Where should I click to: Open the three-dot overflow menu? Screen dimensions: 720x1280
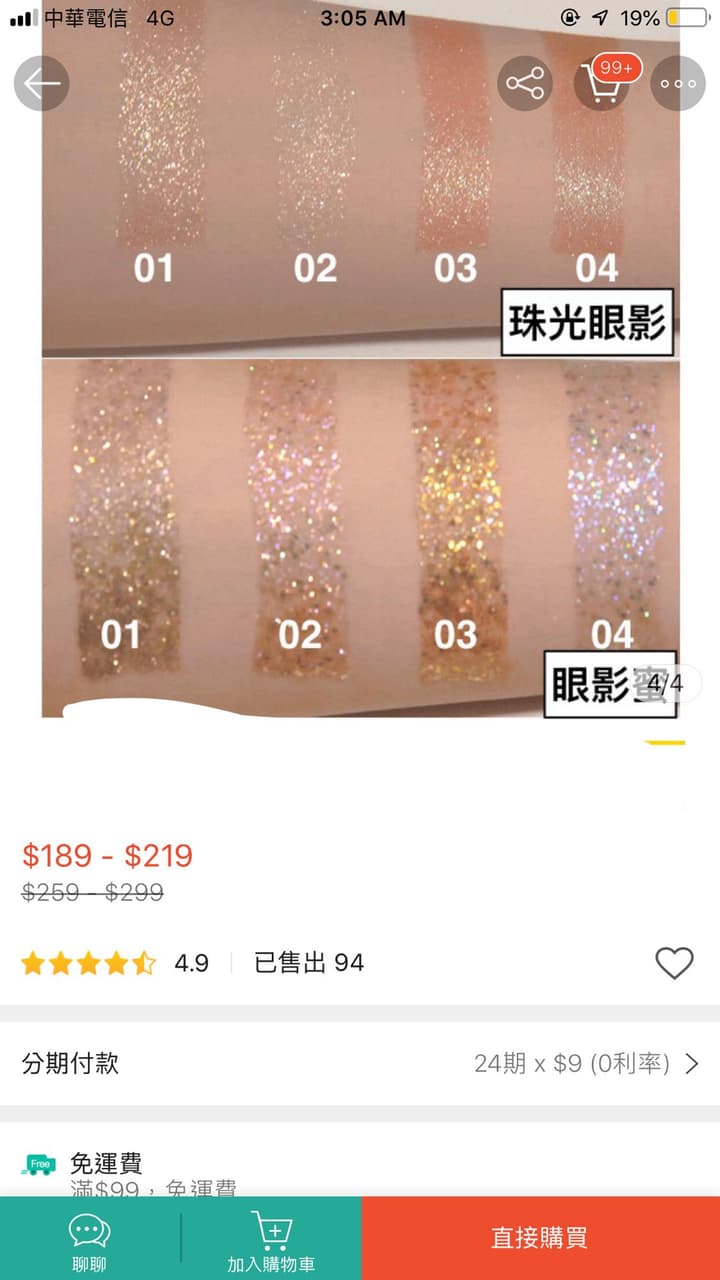coord(678,83)
